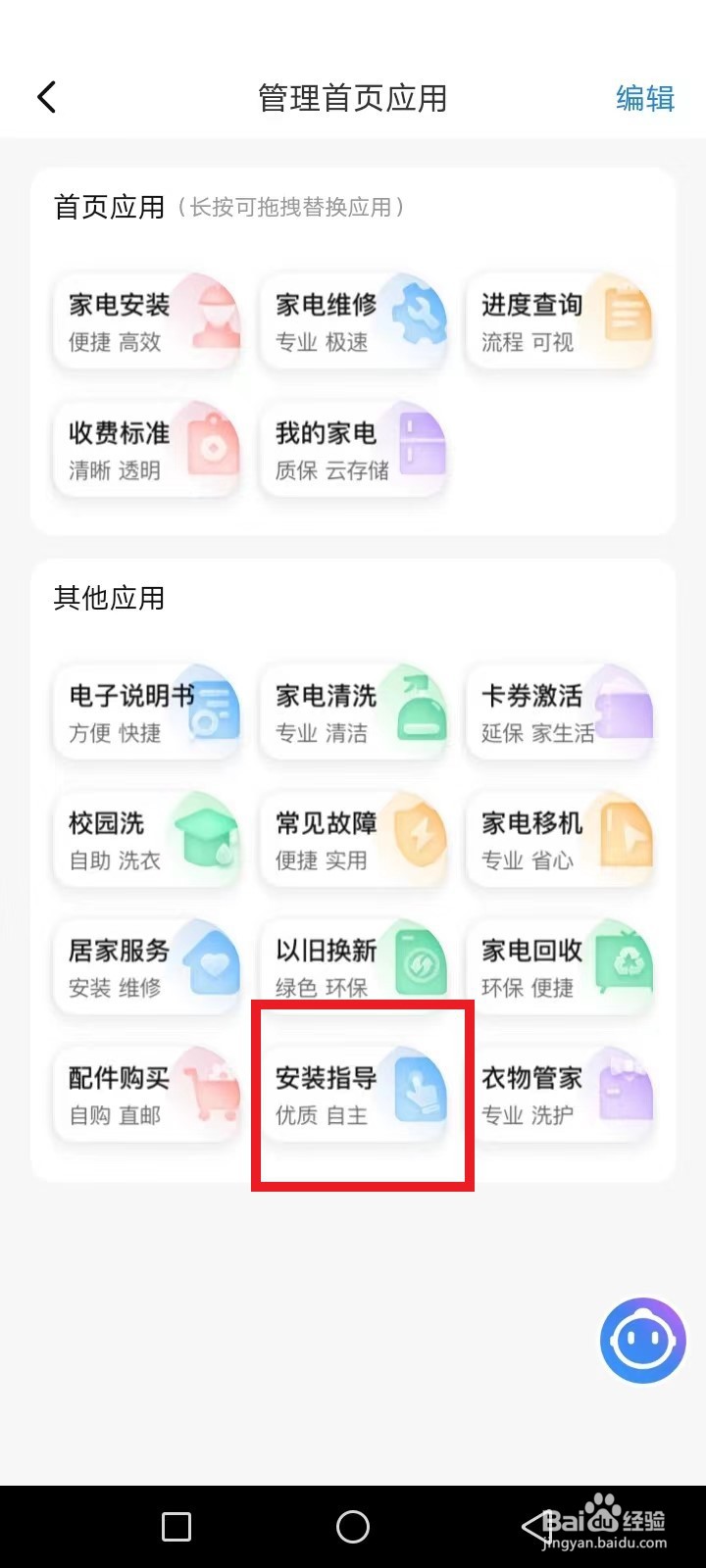Tap 编辑 to edit homepage apps

(x=644, y=98)
